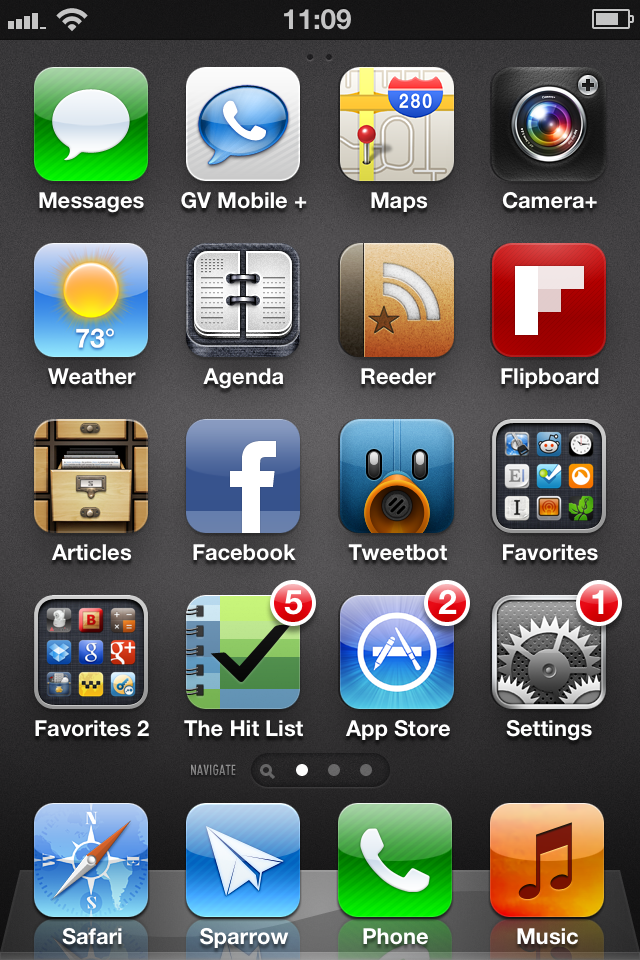
Task: Open the Maps app
Action: pos(396,124)
